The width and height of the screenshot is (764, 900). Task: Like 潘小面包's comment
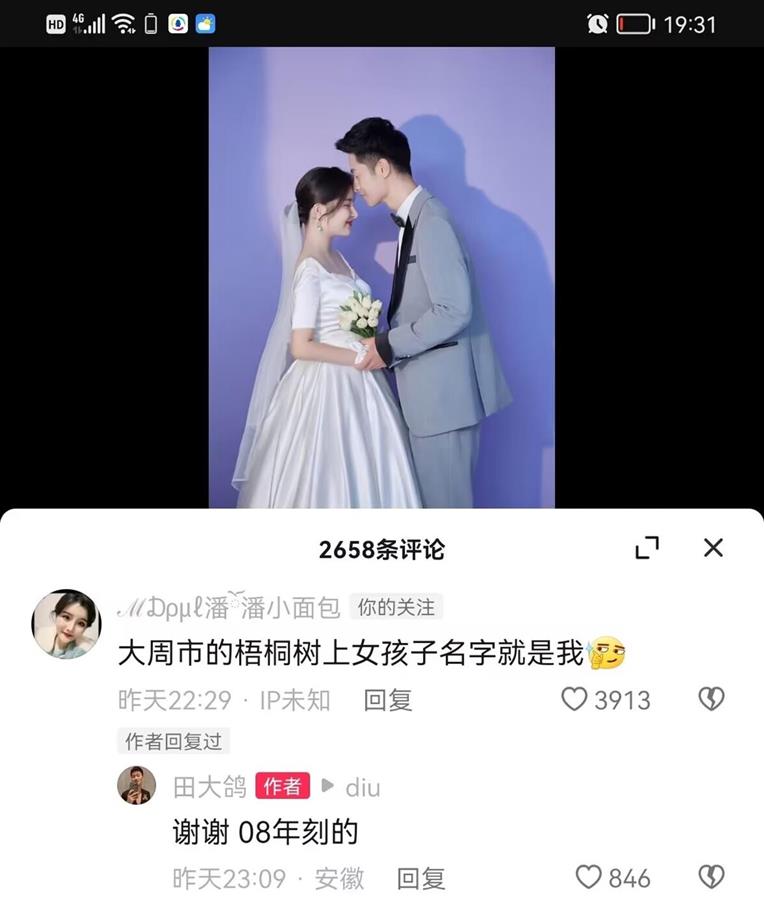pos(574,699)
